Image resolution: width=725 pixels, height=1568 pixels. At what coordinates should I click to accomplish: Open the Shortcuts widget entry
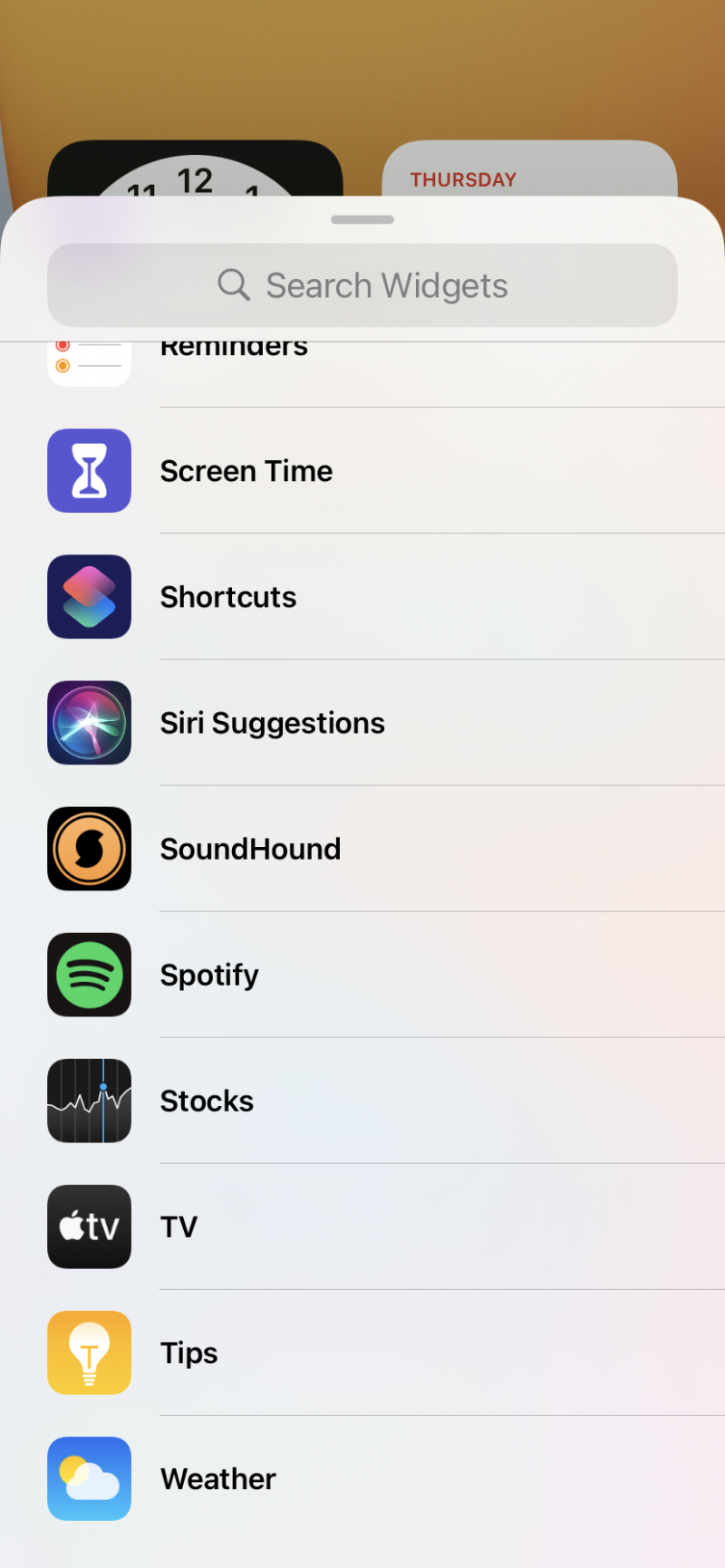(362, 596)
